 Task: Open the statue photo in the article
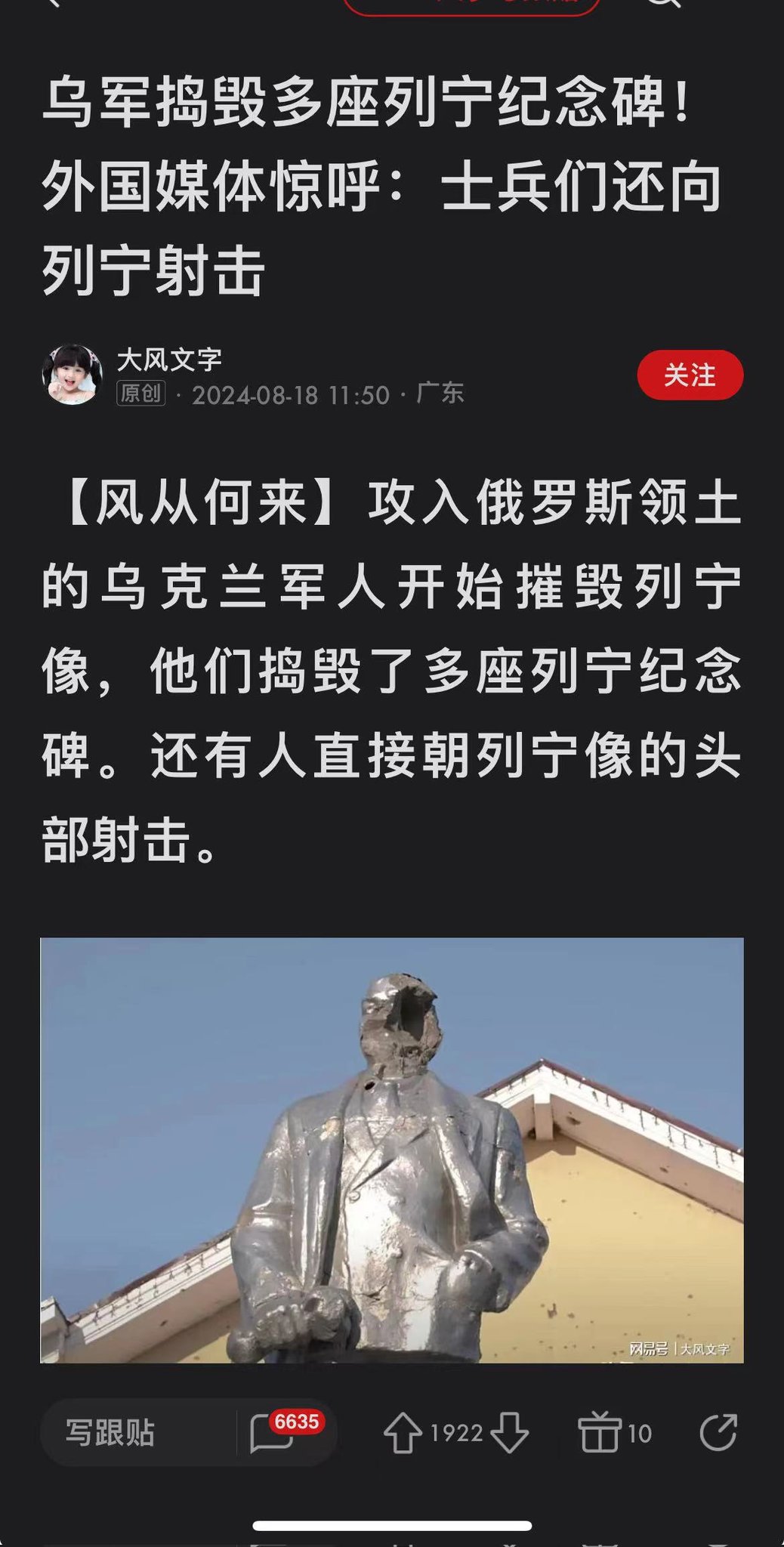(x=392, y=1150)
